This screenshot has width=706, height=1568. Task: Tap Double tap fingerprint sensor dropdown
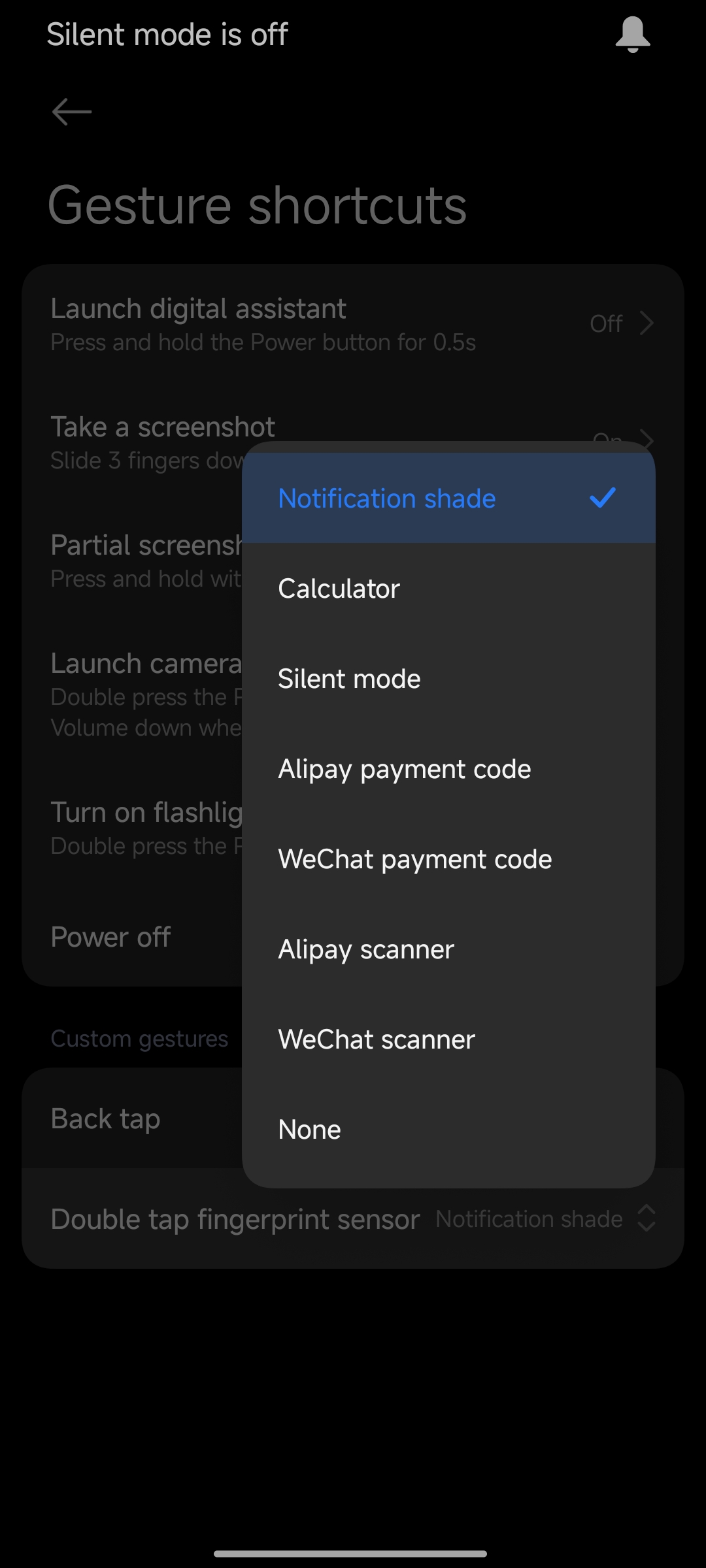point(353,1218)
